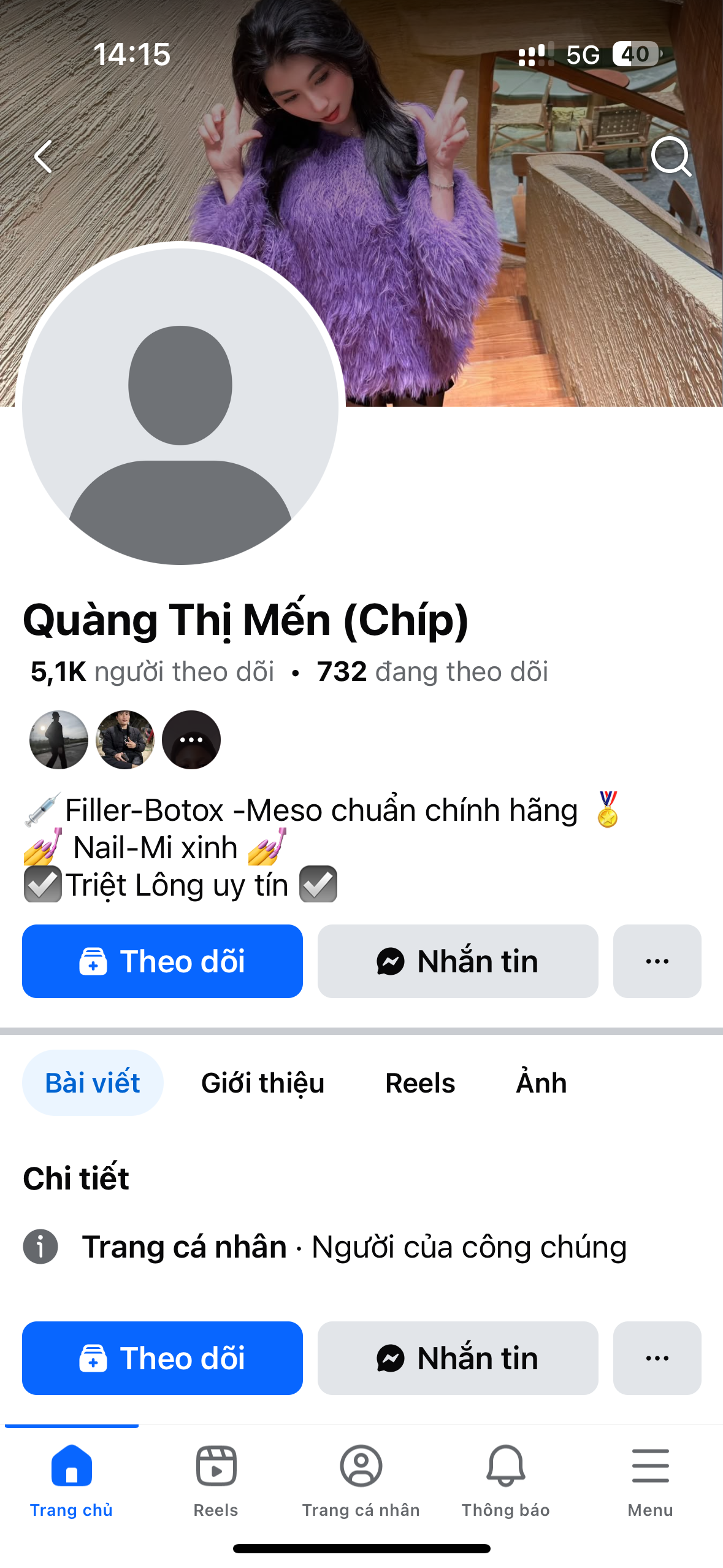Switch to the Giới thiệu tab
This screenshot has height=1568, width=723.
262,1083
